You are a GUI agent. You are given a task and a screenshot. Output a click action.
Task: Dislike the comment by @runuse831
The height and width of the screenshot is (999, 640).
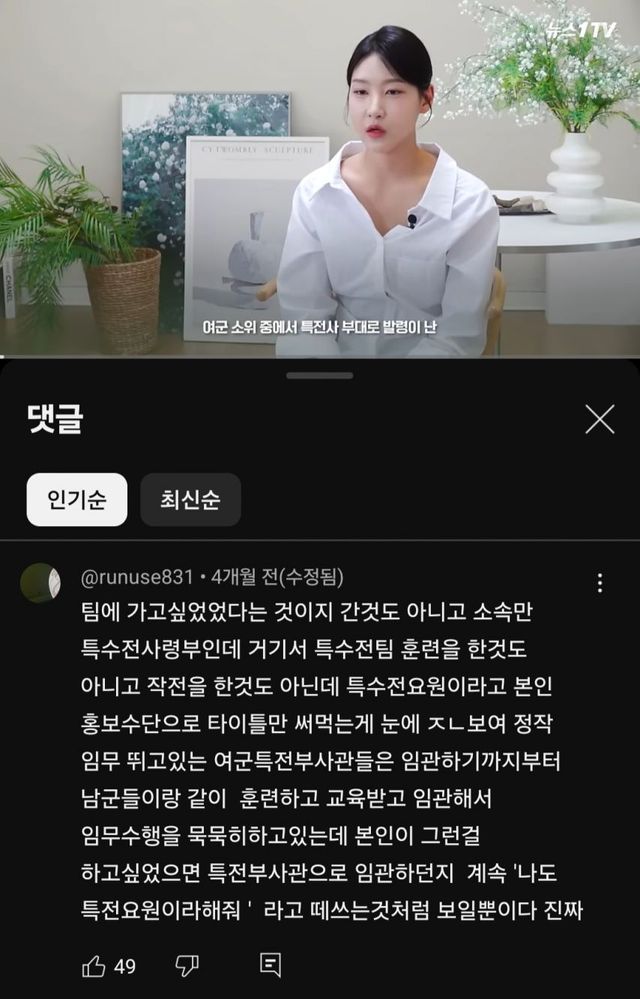pyautogui.click(x=187, y=965)
